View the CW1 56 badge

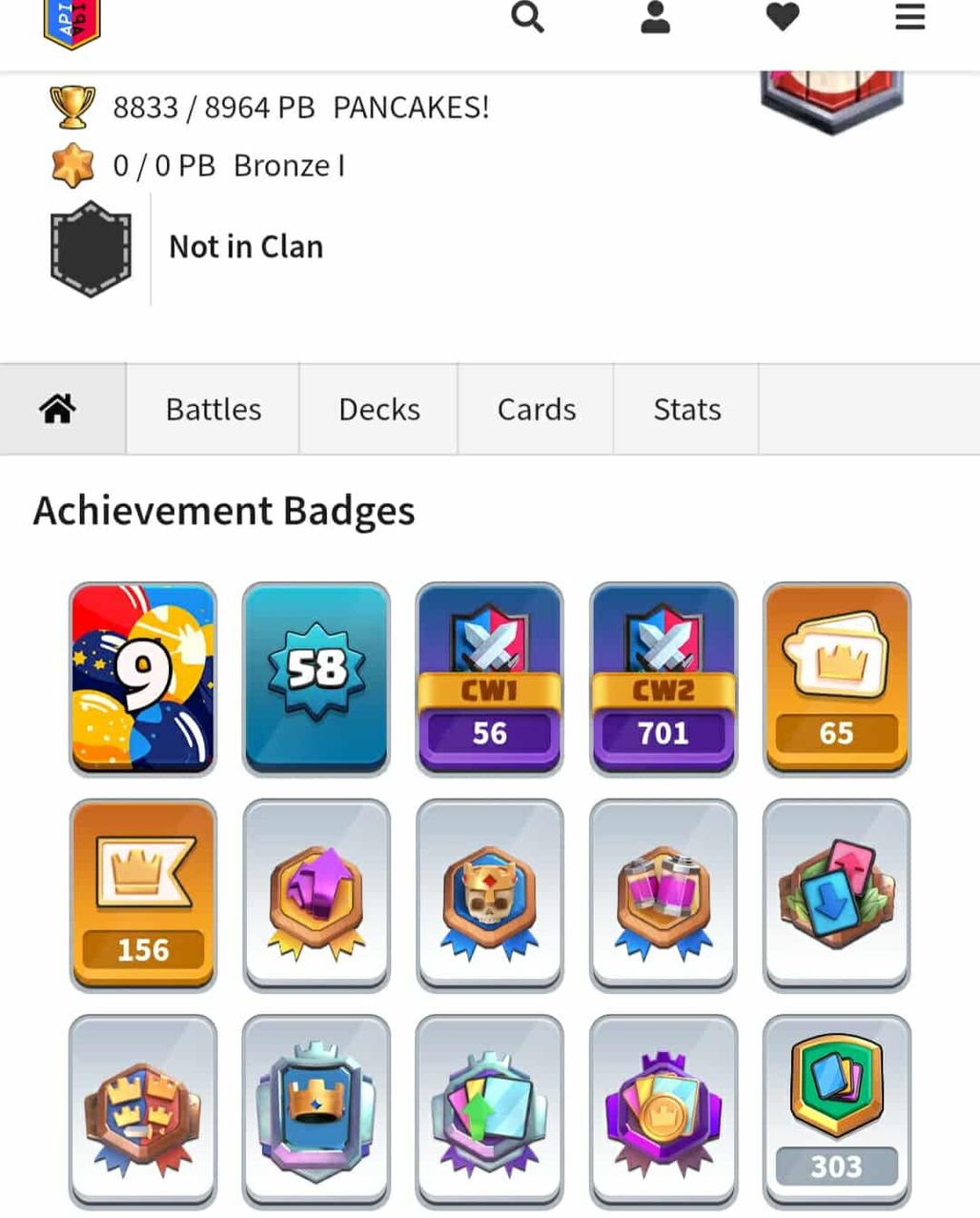(489, 678)
